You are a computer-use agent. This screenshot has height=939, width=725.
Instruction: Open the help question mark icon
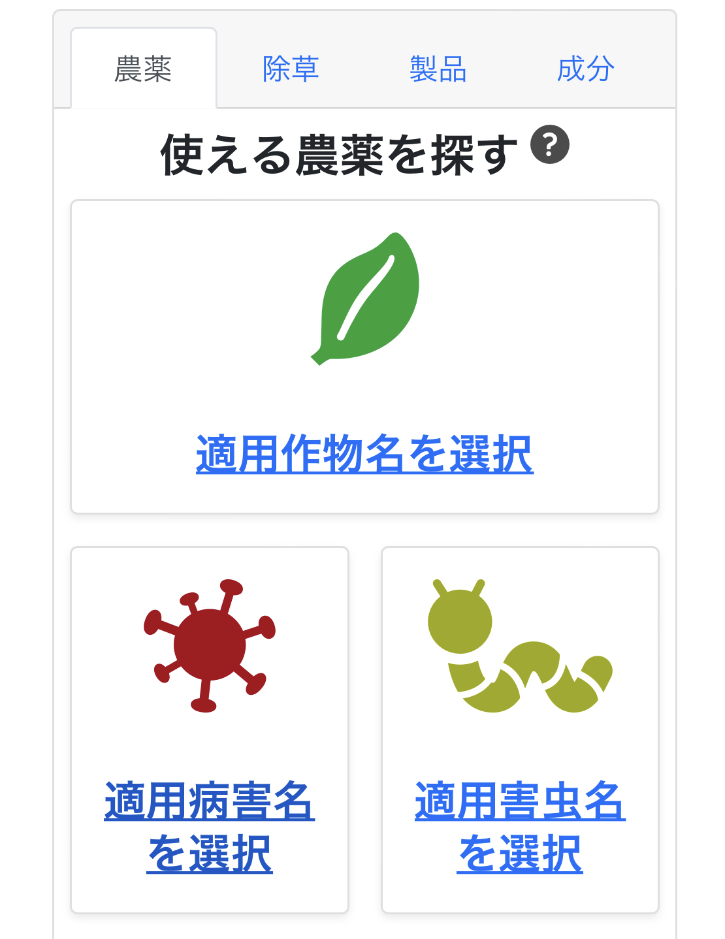tap(550, 146)
